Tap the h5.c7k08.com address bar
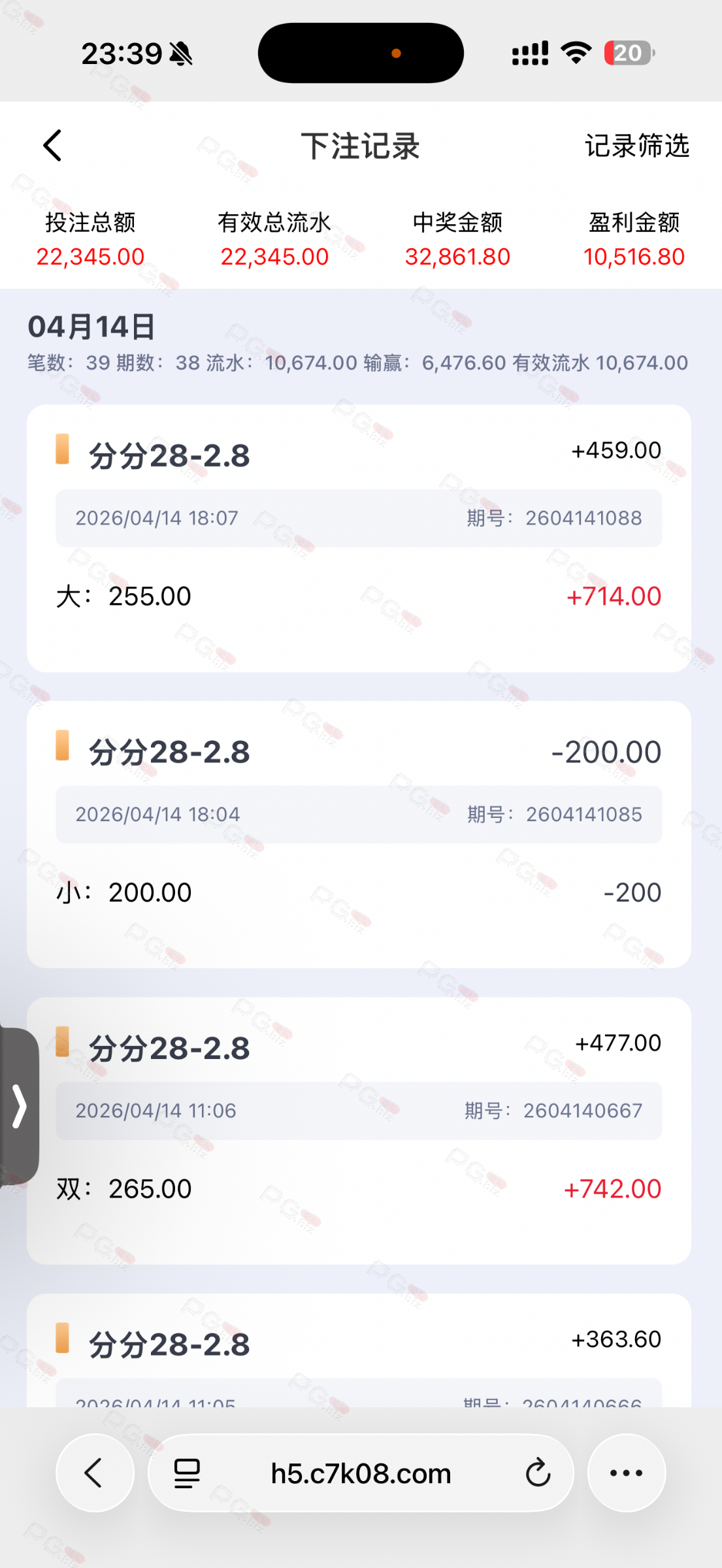722x1568 pixels. 361,1473
